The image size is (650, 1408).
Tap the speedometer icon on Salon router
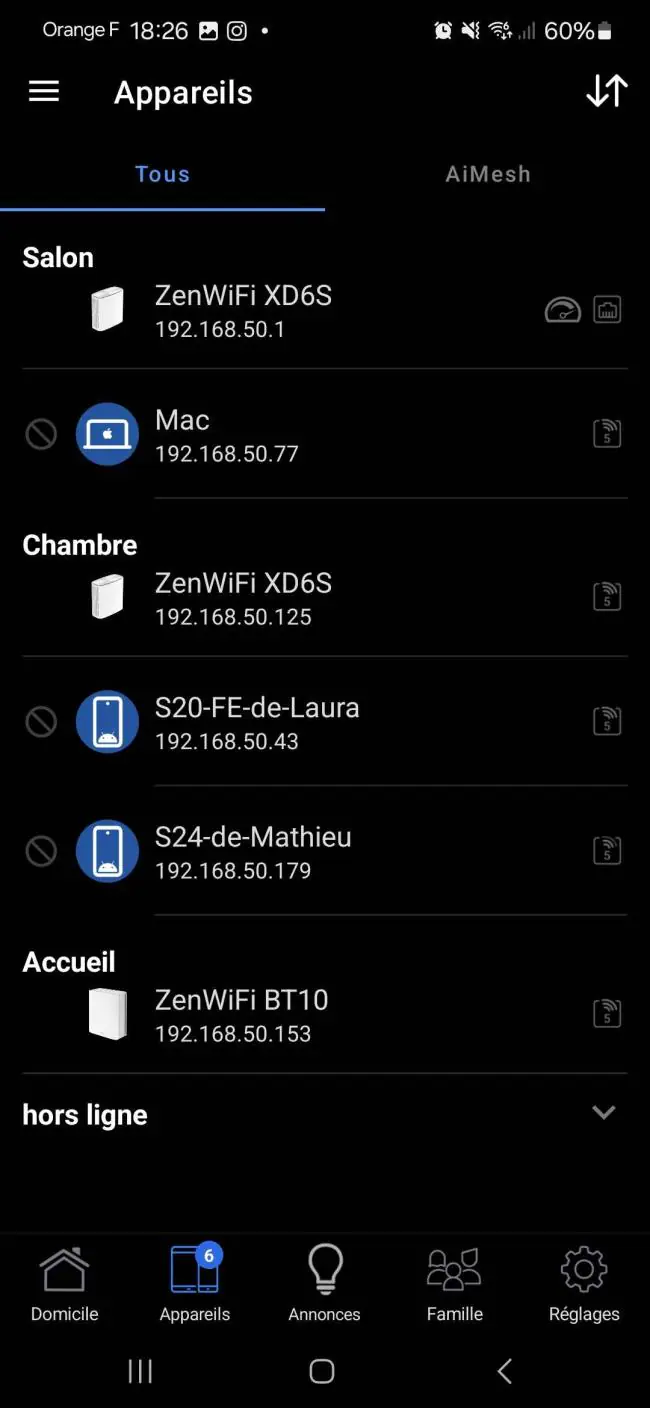point(562,311)
